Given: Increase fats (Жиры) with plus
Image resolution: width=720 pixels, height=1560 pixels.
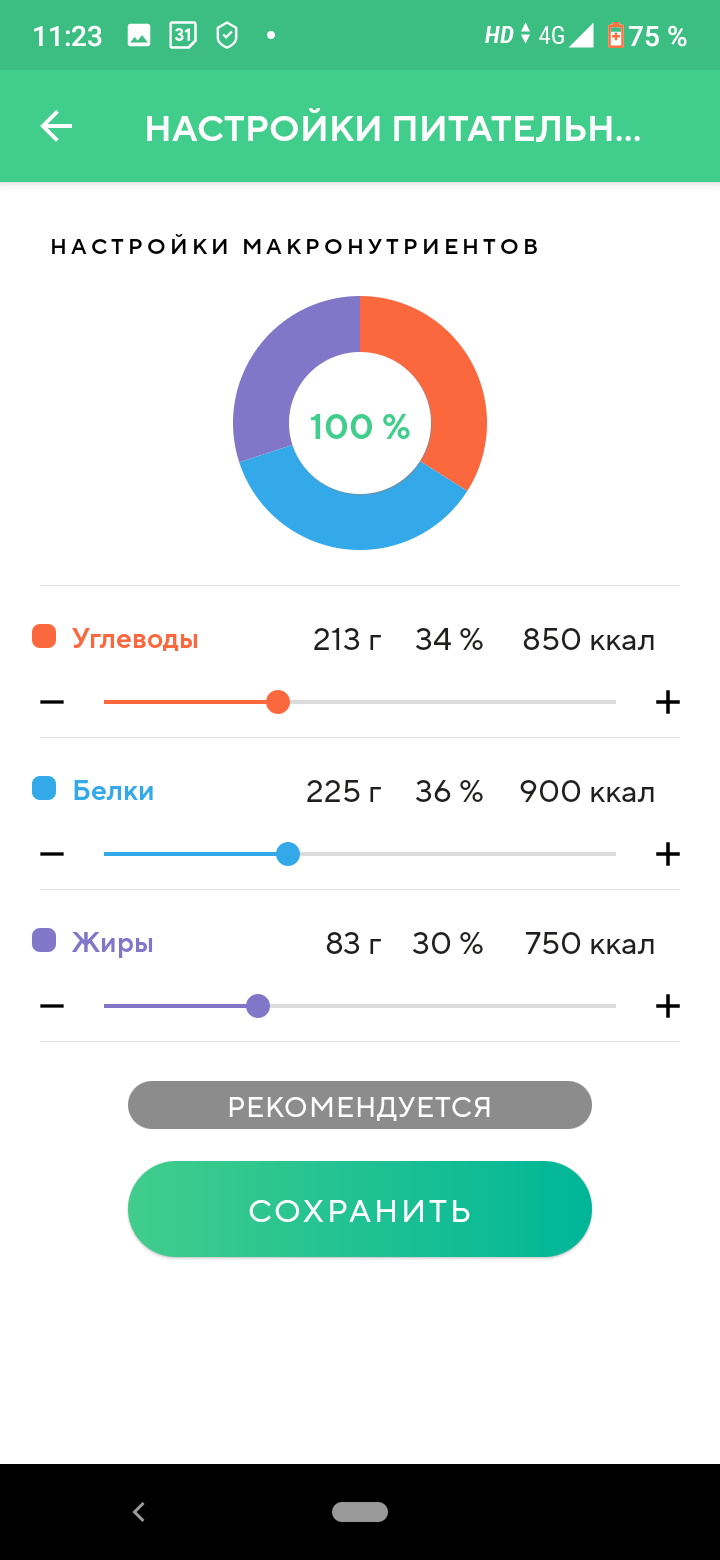Looking at the screenshot, I should pos(667,1006).
